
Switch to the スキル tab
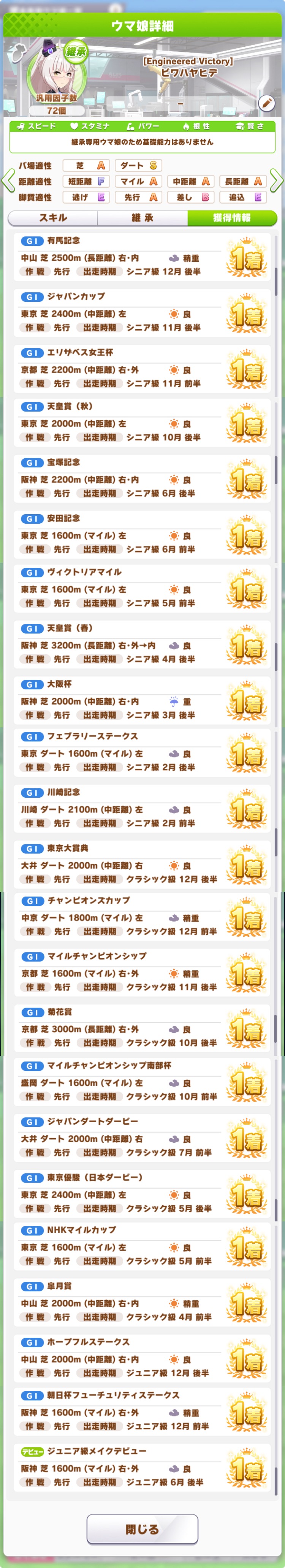click(x=53, y=218)
